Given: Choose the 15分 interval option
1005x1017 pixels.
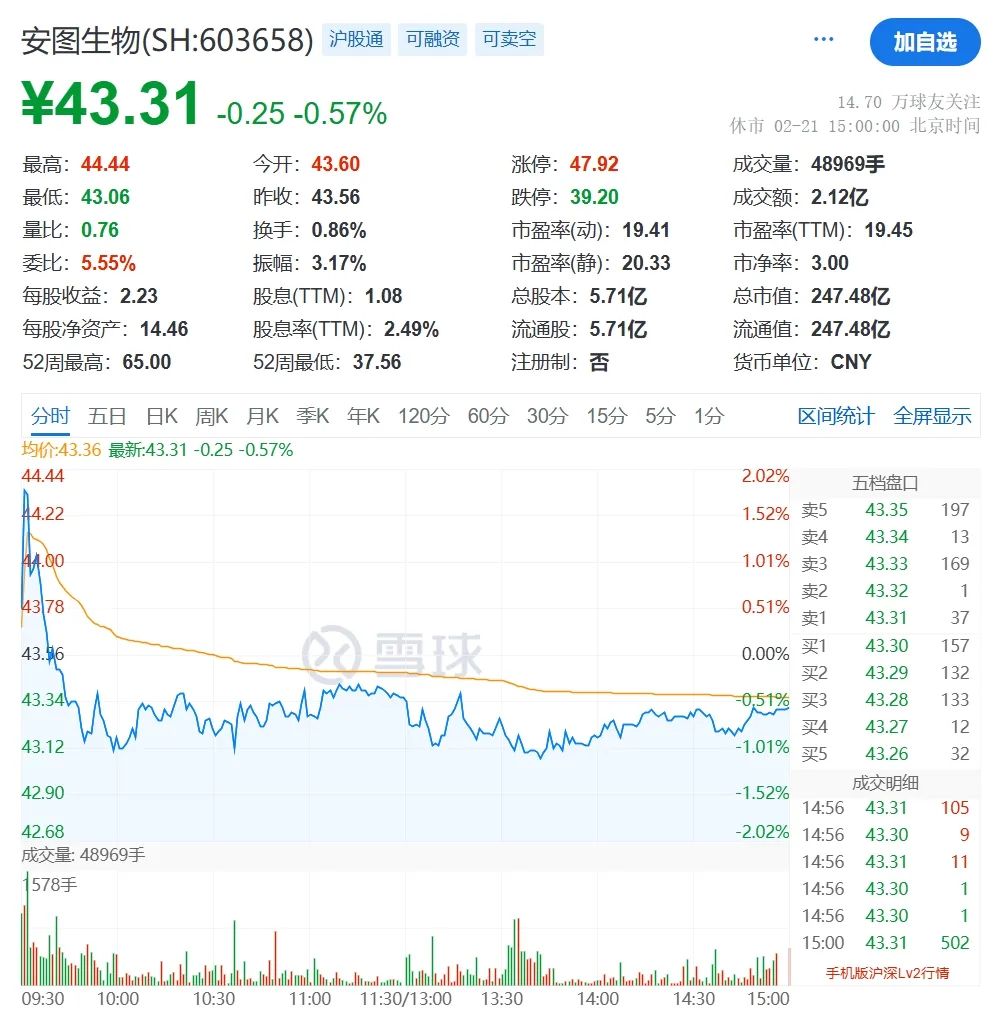Looking at the screenshot, I should 604,416.
